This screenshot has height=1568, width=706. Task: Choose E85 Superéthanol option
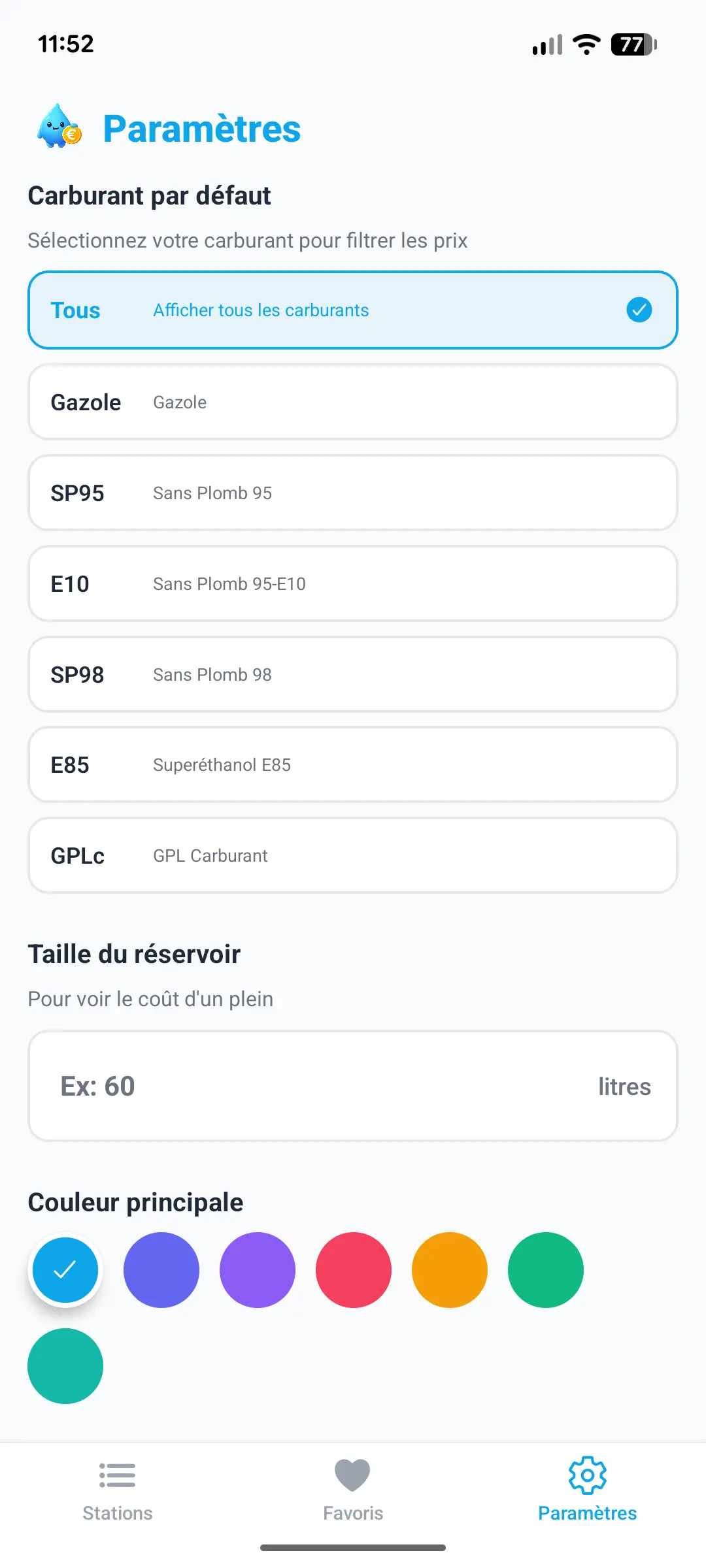353,764
